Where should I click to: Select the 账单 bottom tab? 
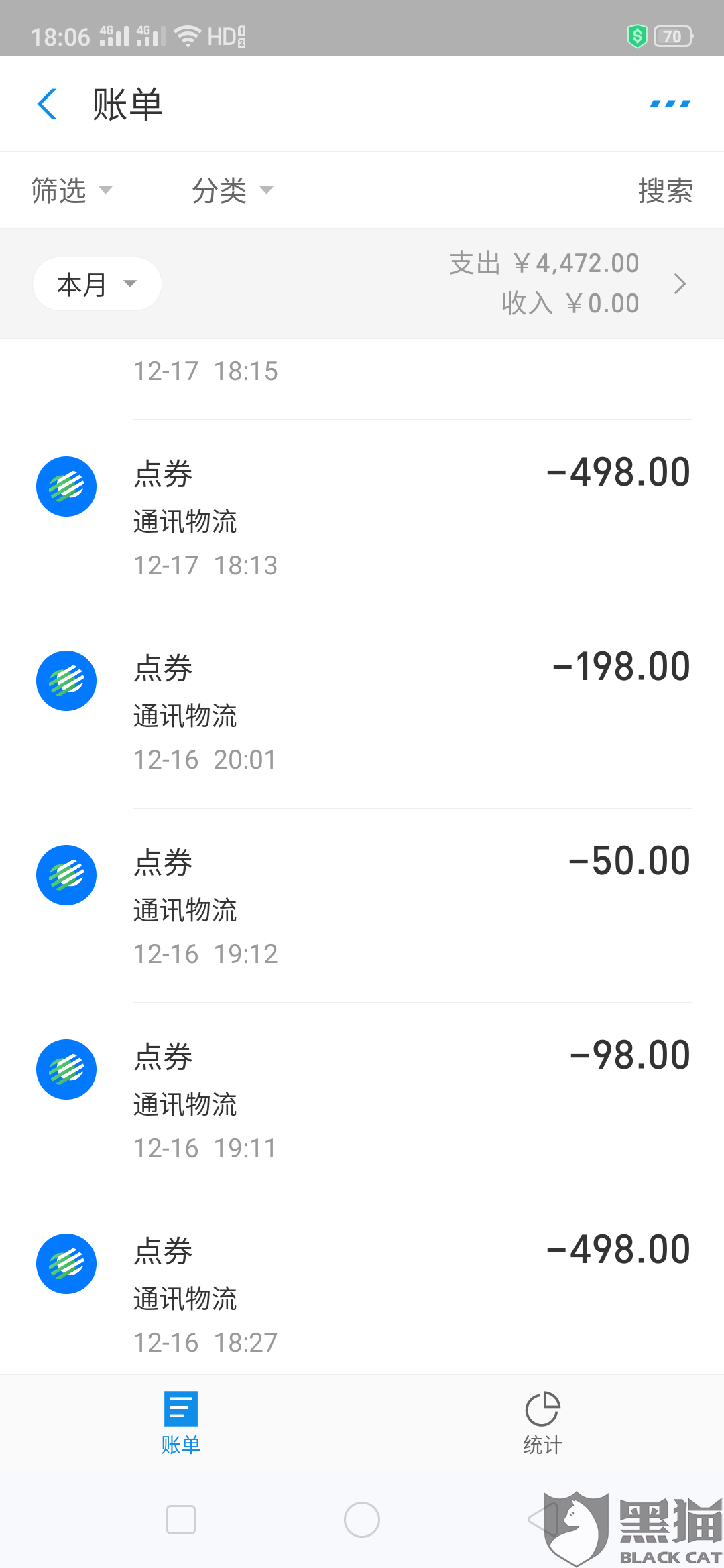point(181,1423)
